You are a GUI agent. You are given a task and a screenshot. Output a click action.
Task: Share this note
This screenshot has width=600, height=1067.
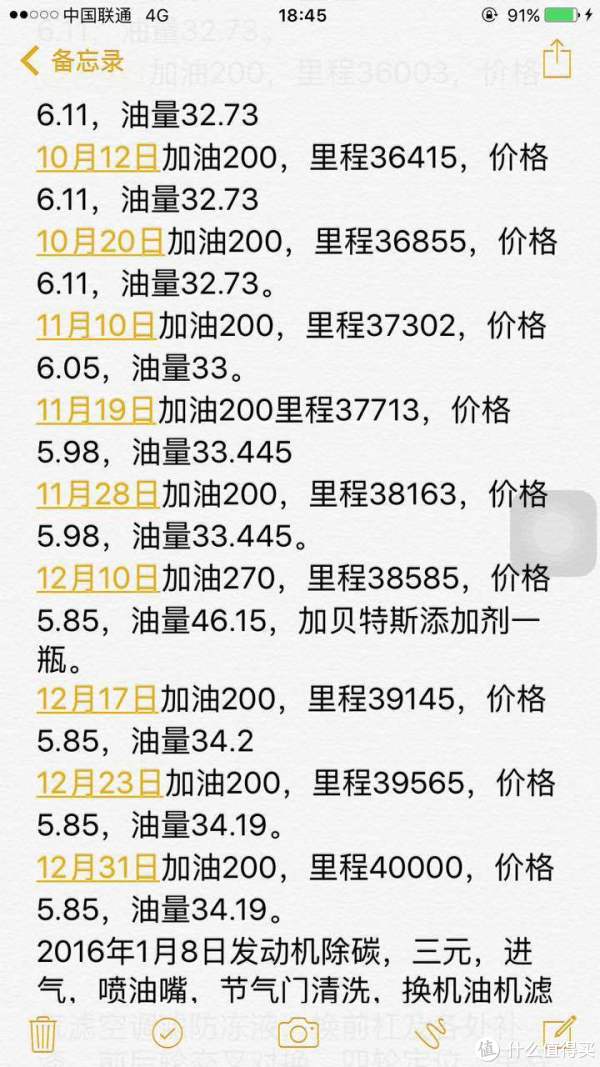point(556,59)
